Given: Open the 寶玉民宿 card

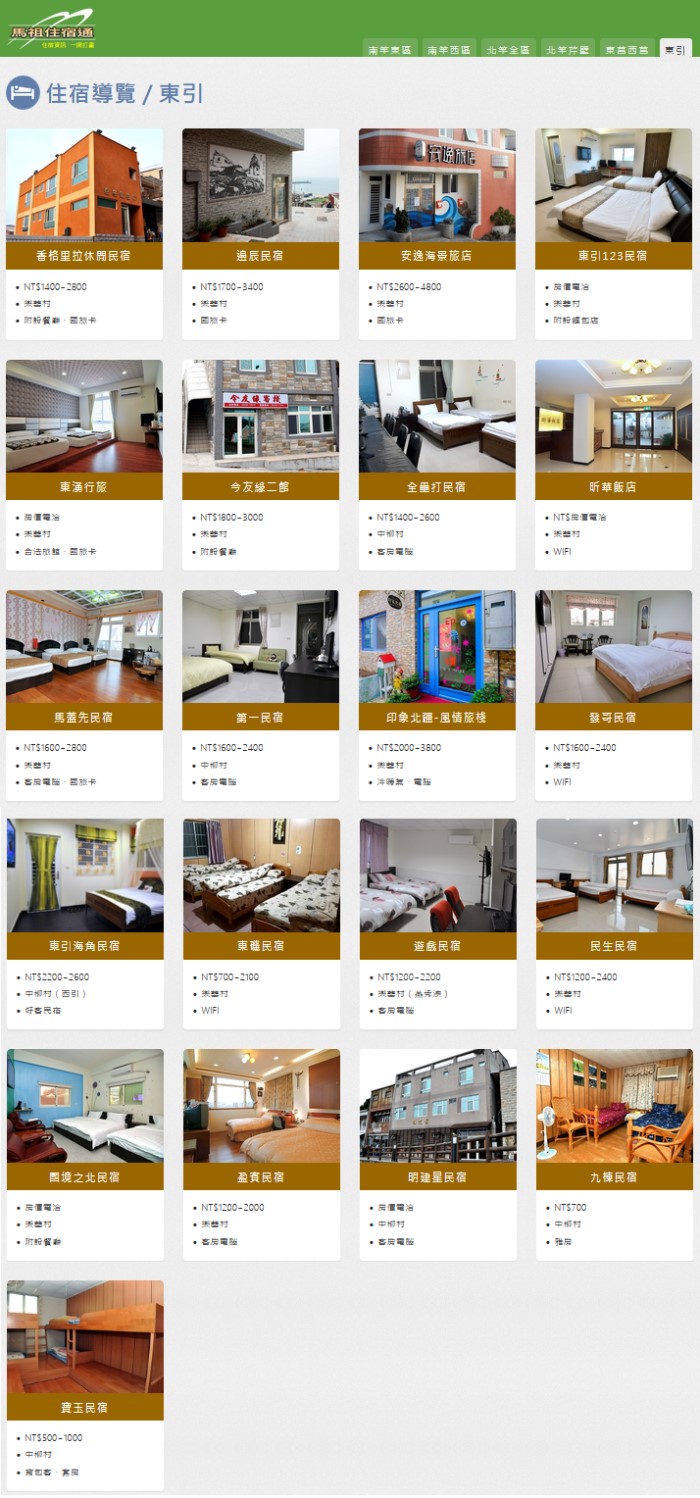Looking at the screenshot, I should tap(84, 1406).
